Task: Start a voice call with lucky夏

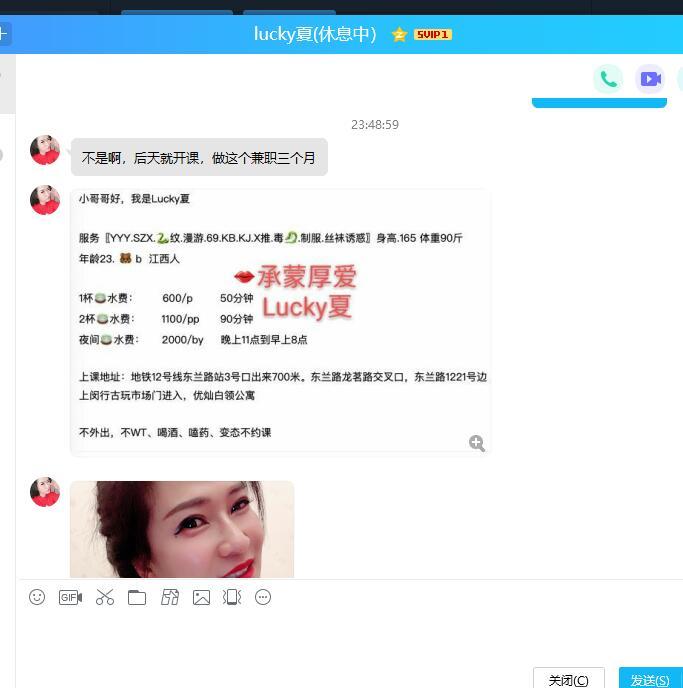Action: click(607, 79)
